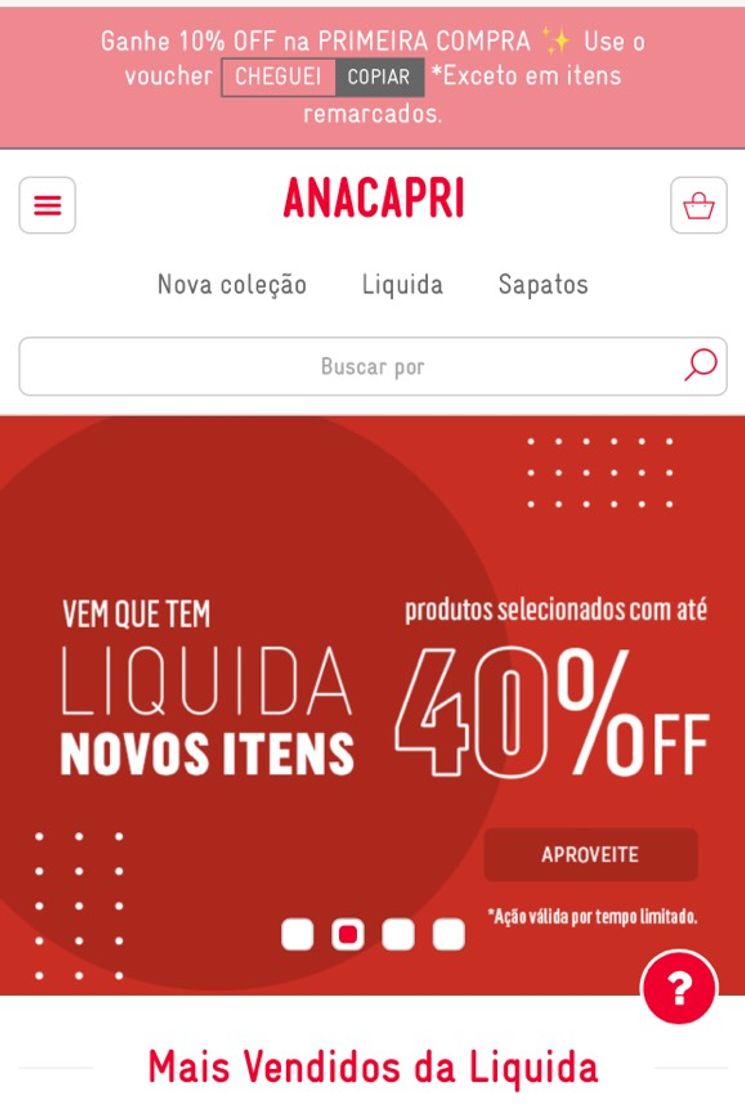The width and height of the screenshot is (745, 1120).
Task: Open the shopping basket
Action: (x=698, y=206)
